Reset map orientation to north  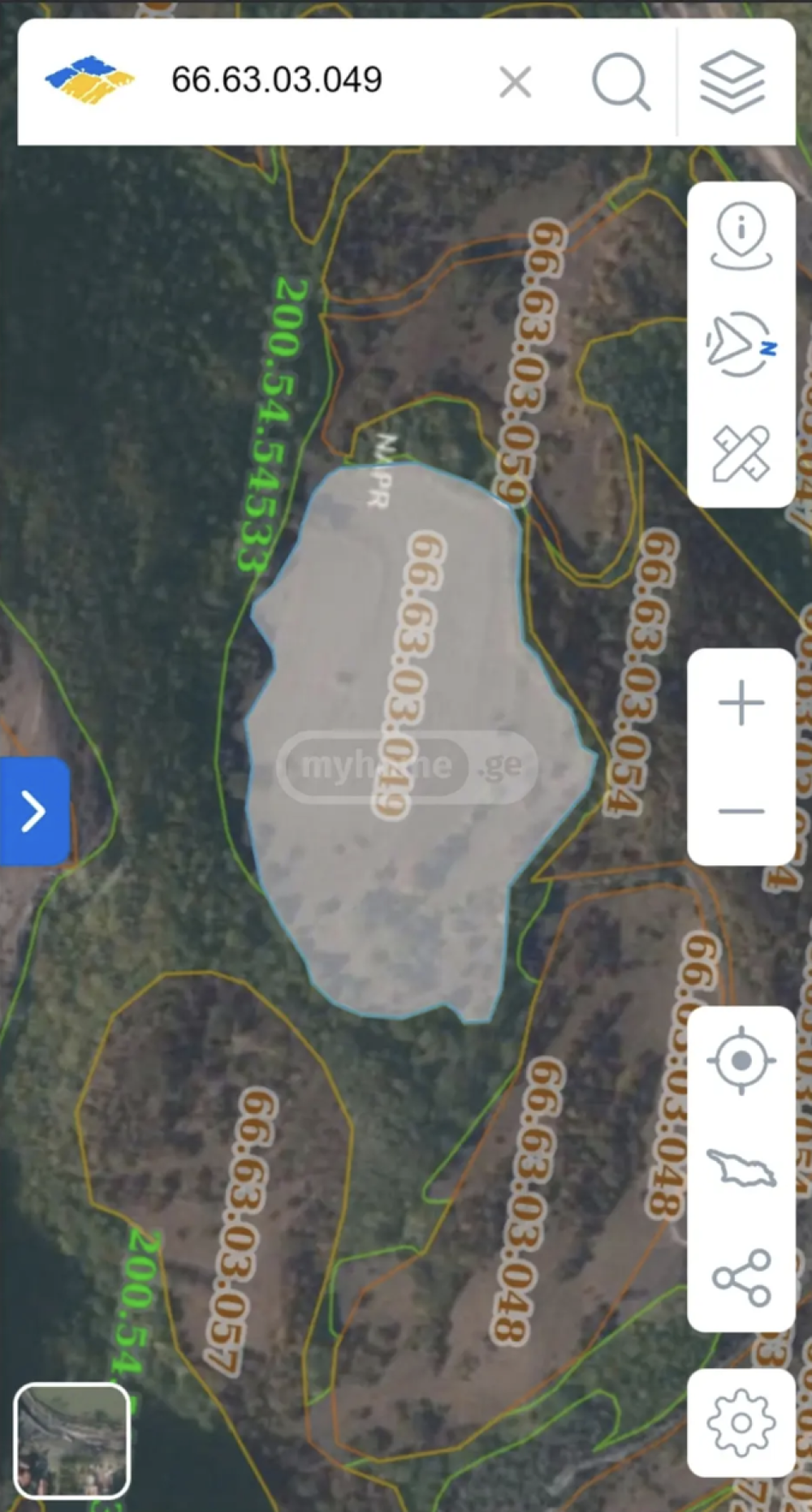(x=741, y=344)
